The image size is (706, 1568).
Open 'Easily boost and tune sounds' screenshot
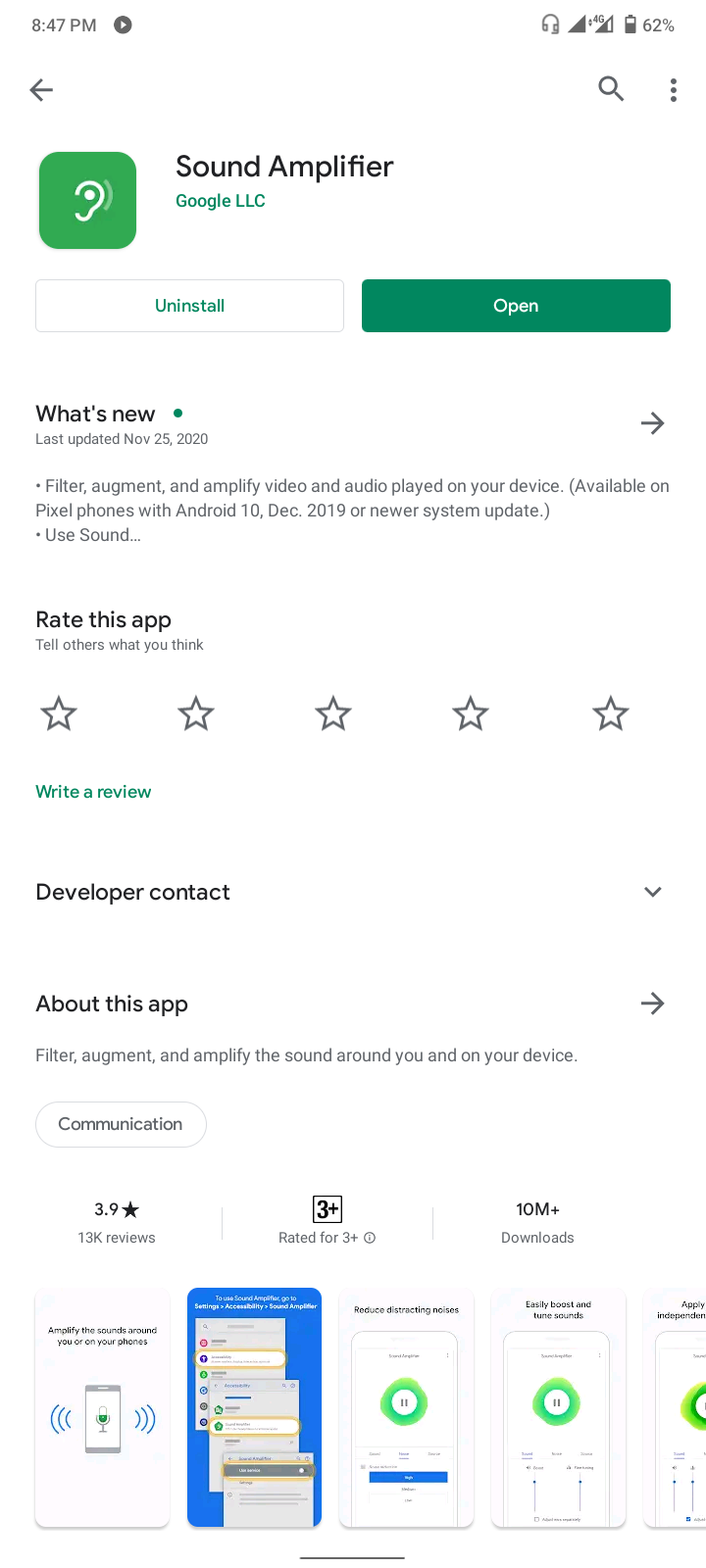(x=558, y=1407)
